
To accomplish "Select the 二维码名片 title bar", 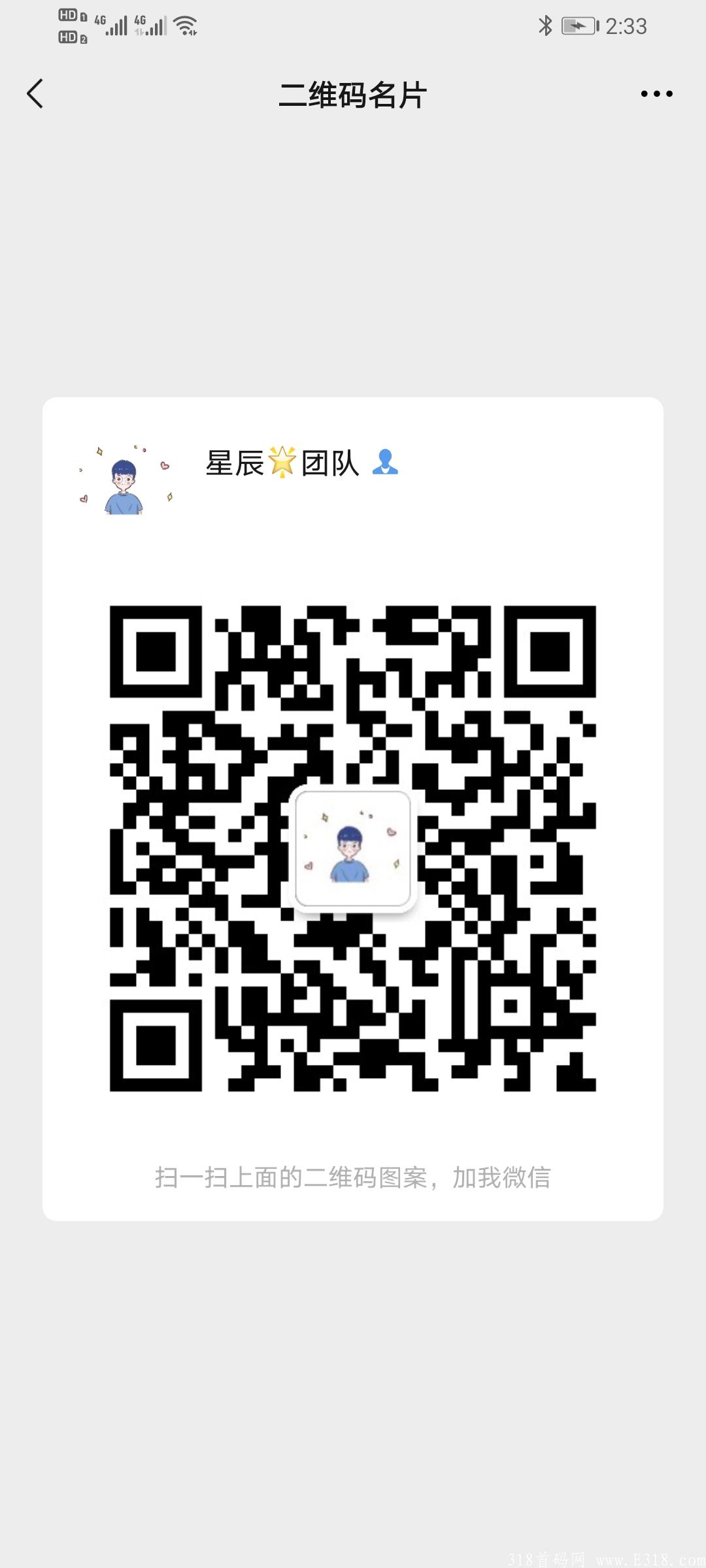I will point(353,93).
